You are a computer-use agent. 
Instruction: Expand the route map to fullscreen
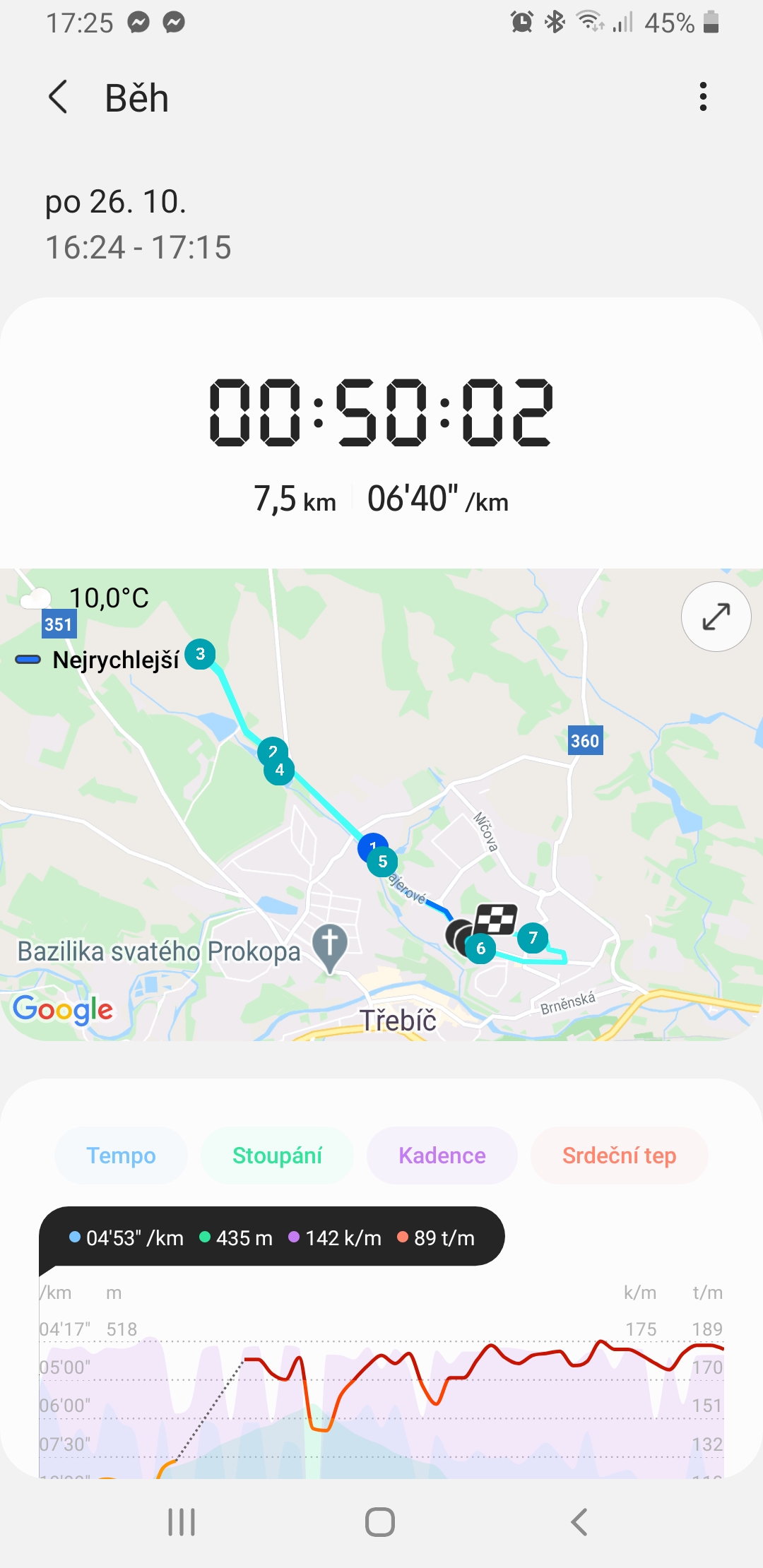tap(716, 617)
